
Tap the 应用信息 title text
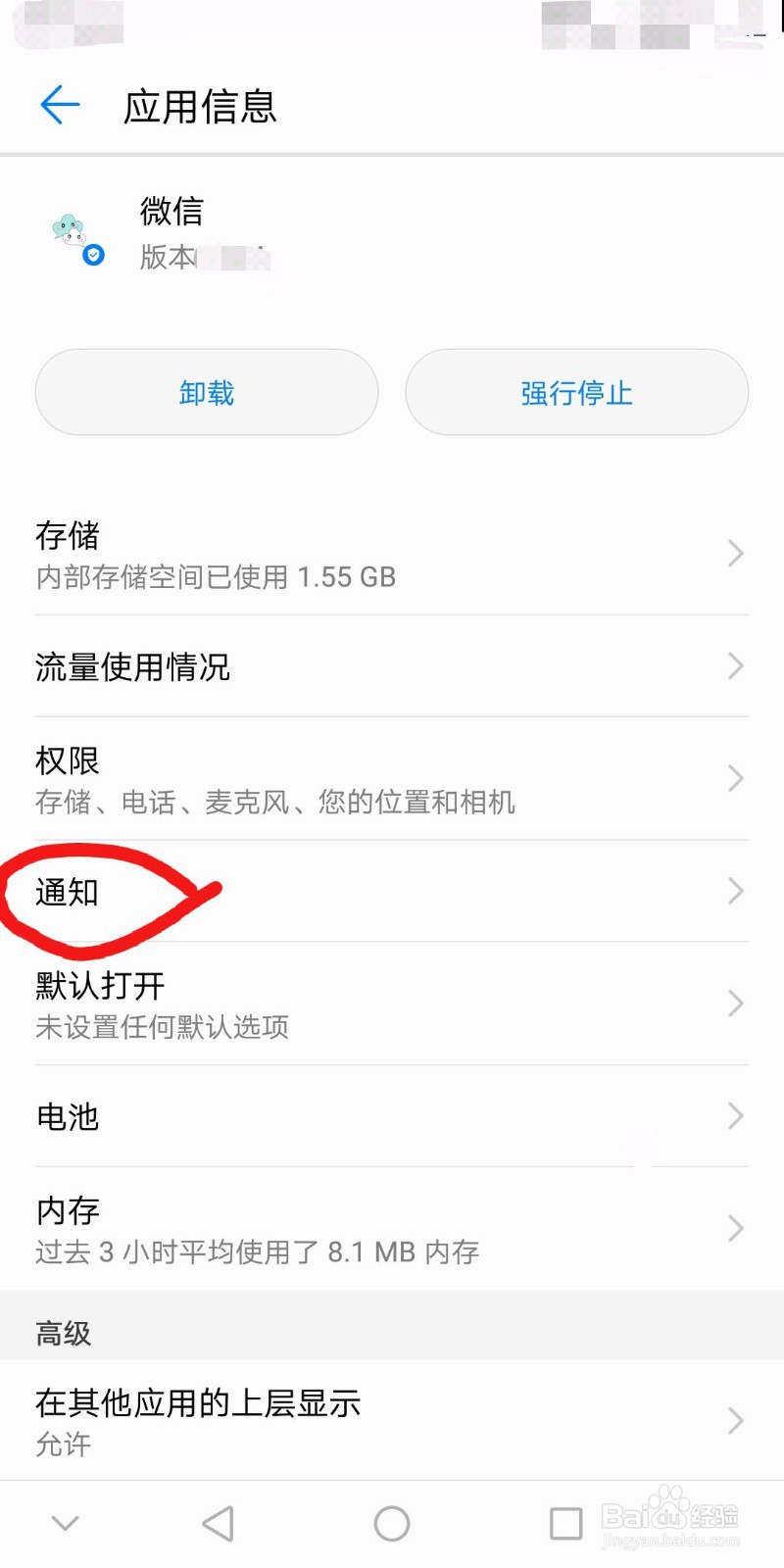[x=201, y=108]
